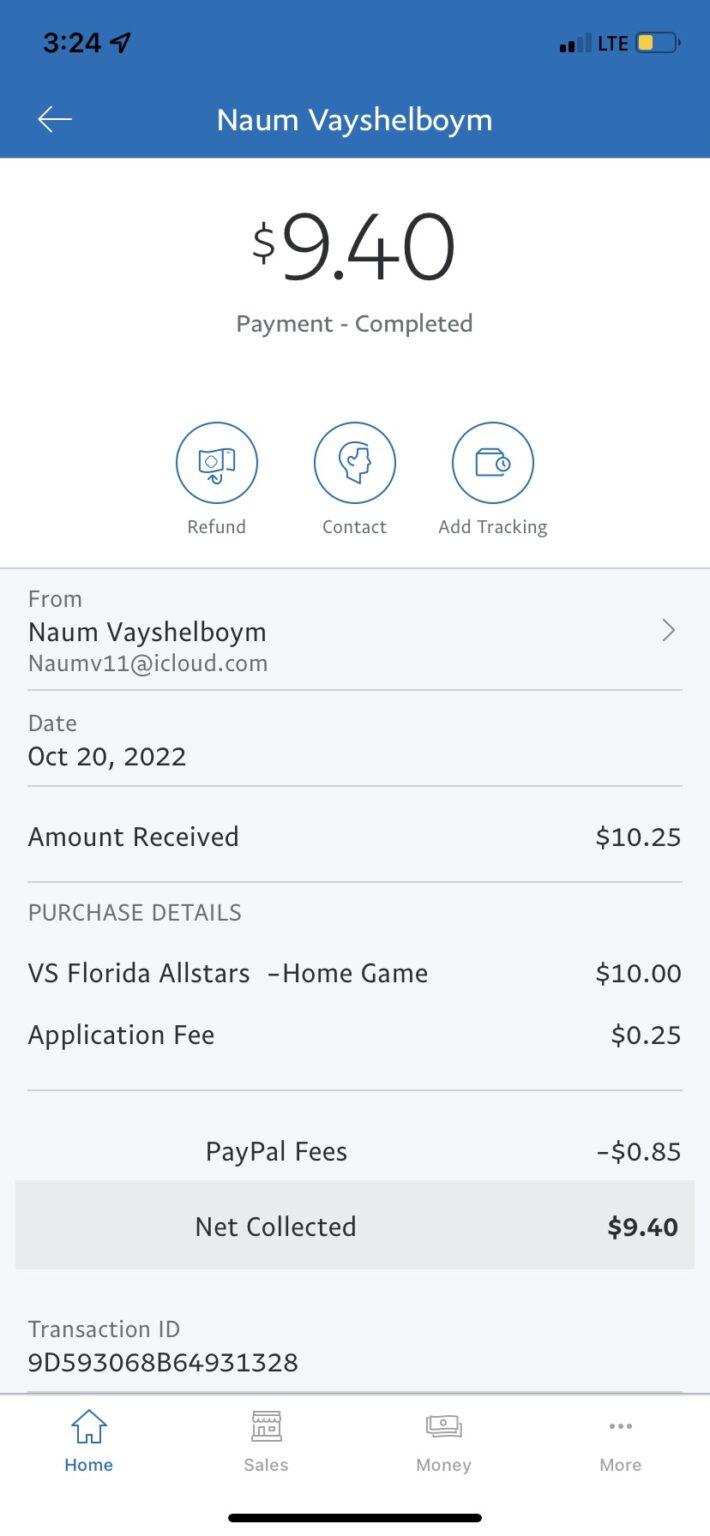This screenshot has height=1536, width=710.
Task: Open Naum Vayshelboym's sender details row
Action: pyautogui.click(x=355, y=630)
